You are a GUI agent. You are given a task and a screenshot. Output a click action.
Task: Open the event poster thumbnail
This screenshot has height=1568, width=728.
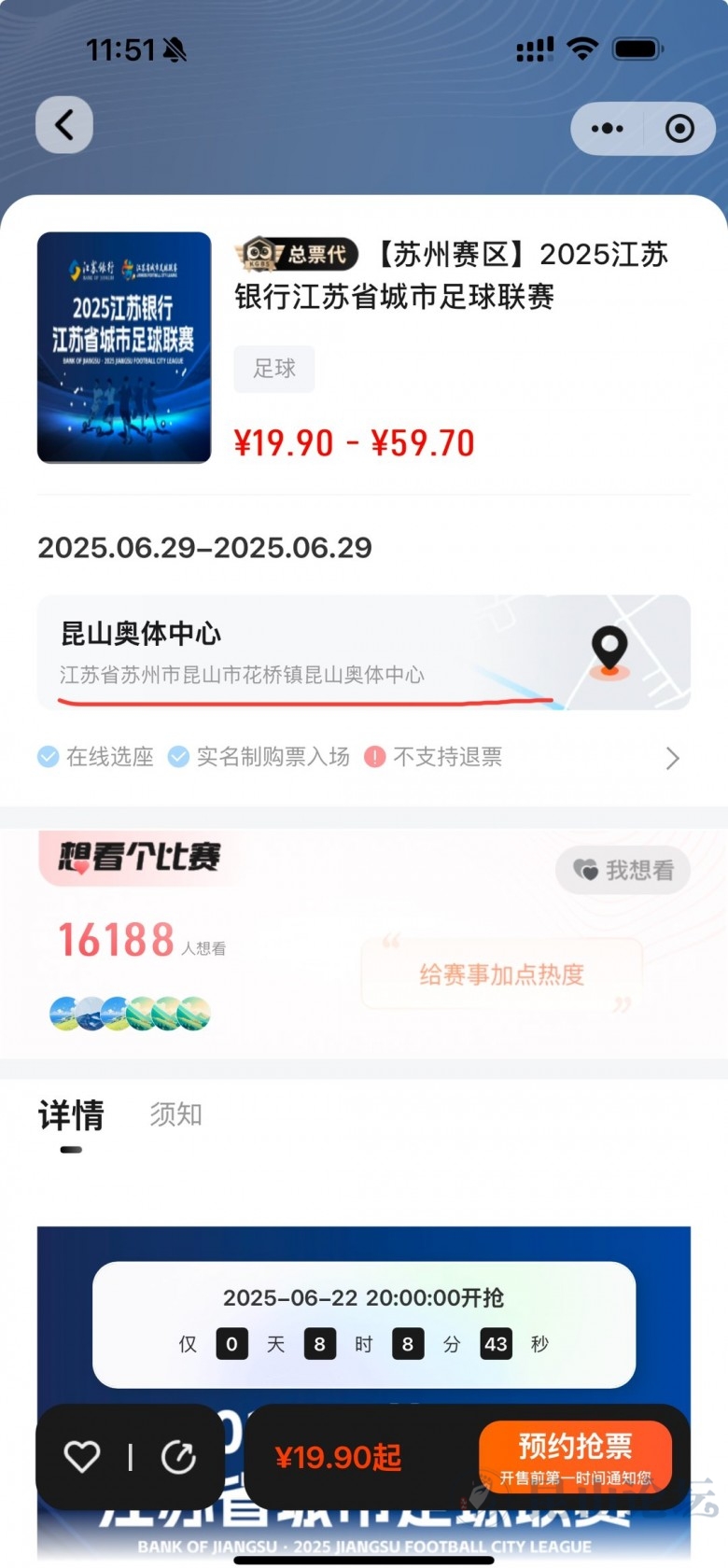point(124,347)
